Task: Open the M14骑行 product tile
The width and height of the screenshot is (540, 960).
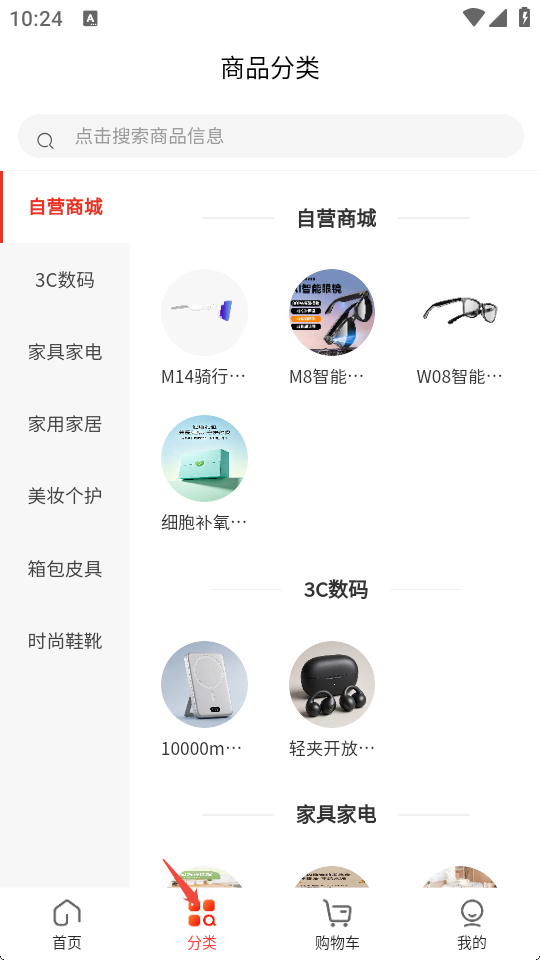Action: coord(204,328)
